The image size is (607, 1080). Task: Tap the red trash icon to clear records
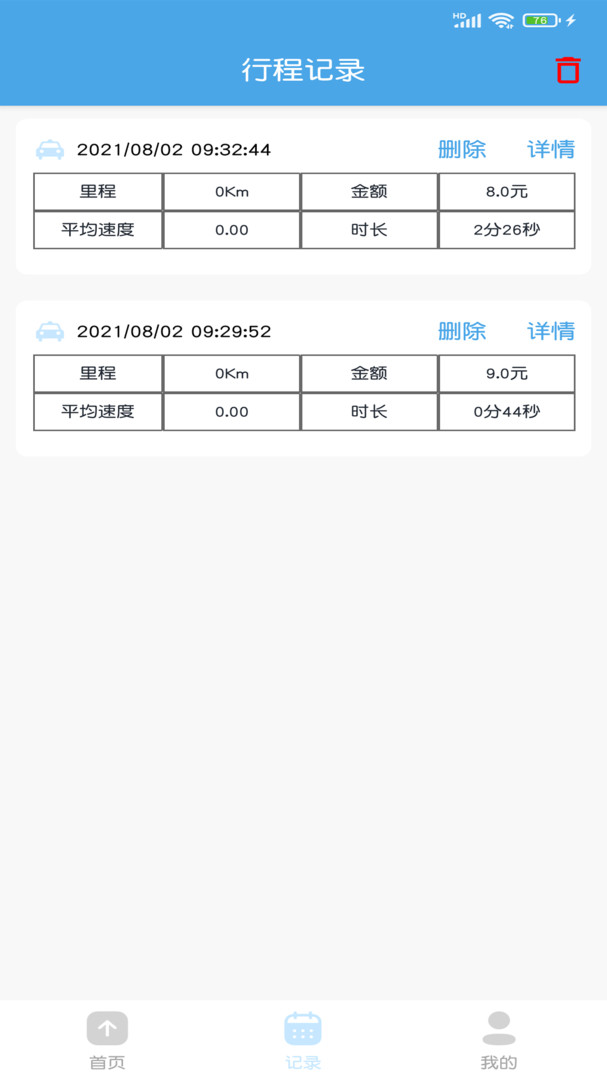tap(568, 70)
